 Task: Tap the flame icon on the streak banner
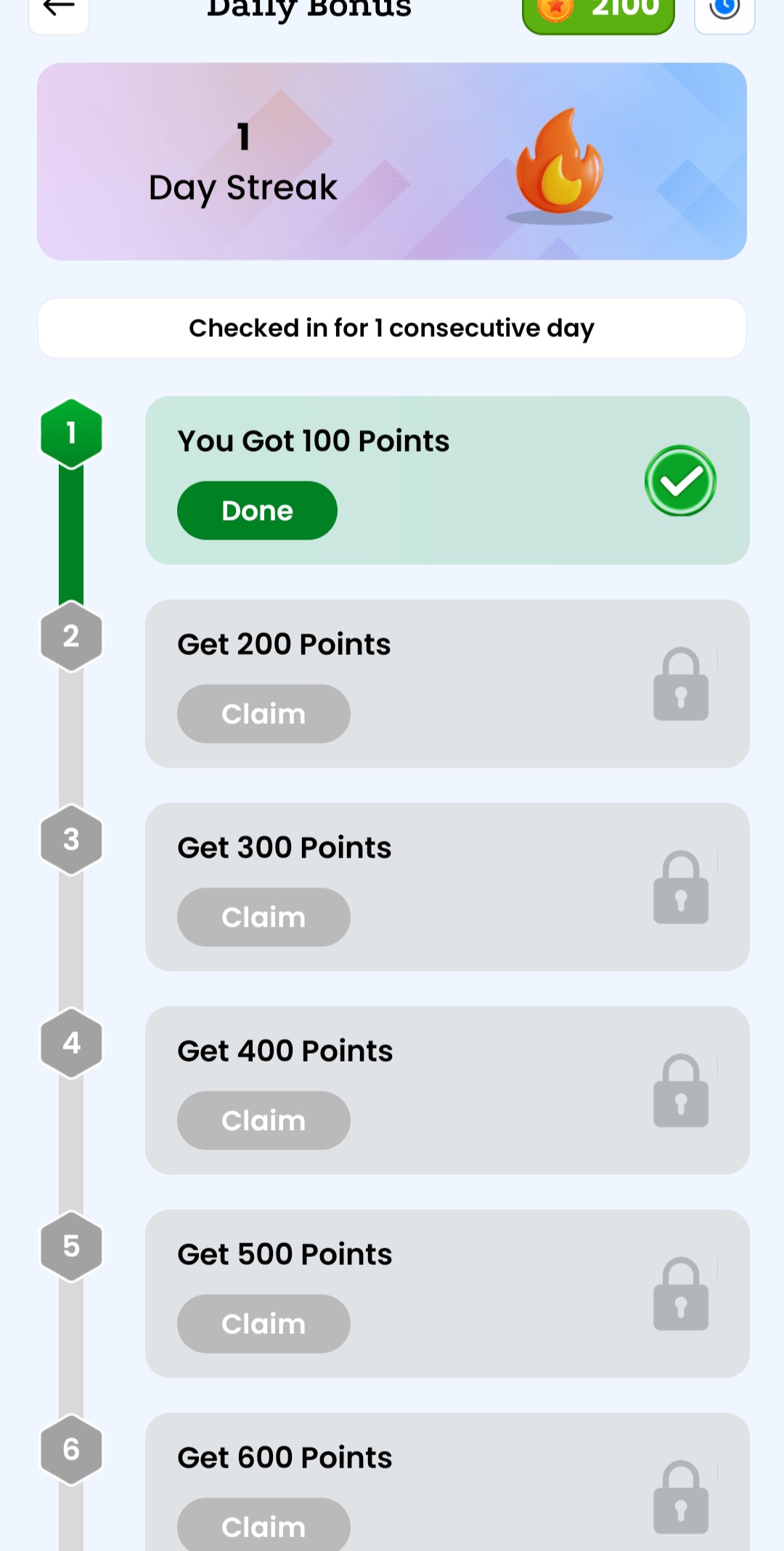[559, 166]
